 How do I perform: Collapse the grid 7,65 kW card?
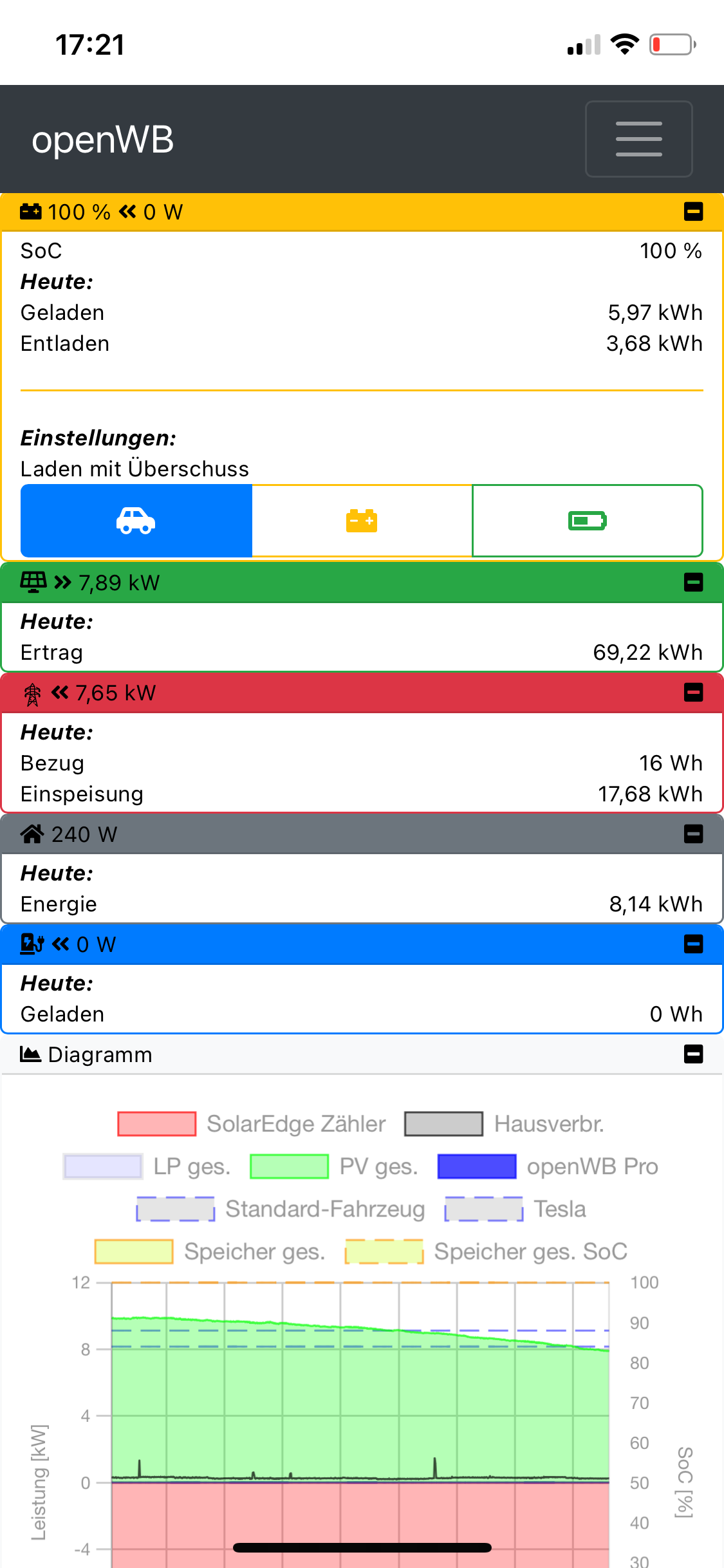tap(693, 693)
